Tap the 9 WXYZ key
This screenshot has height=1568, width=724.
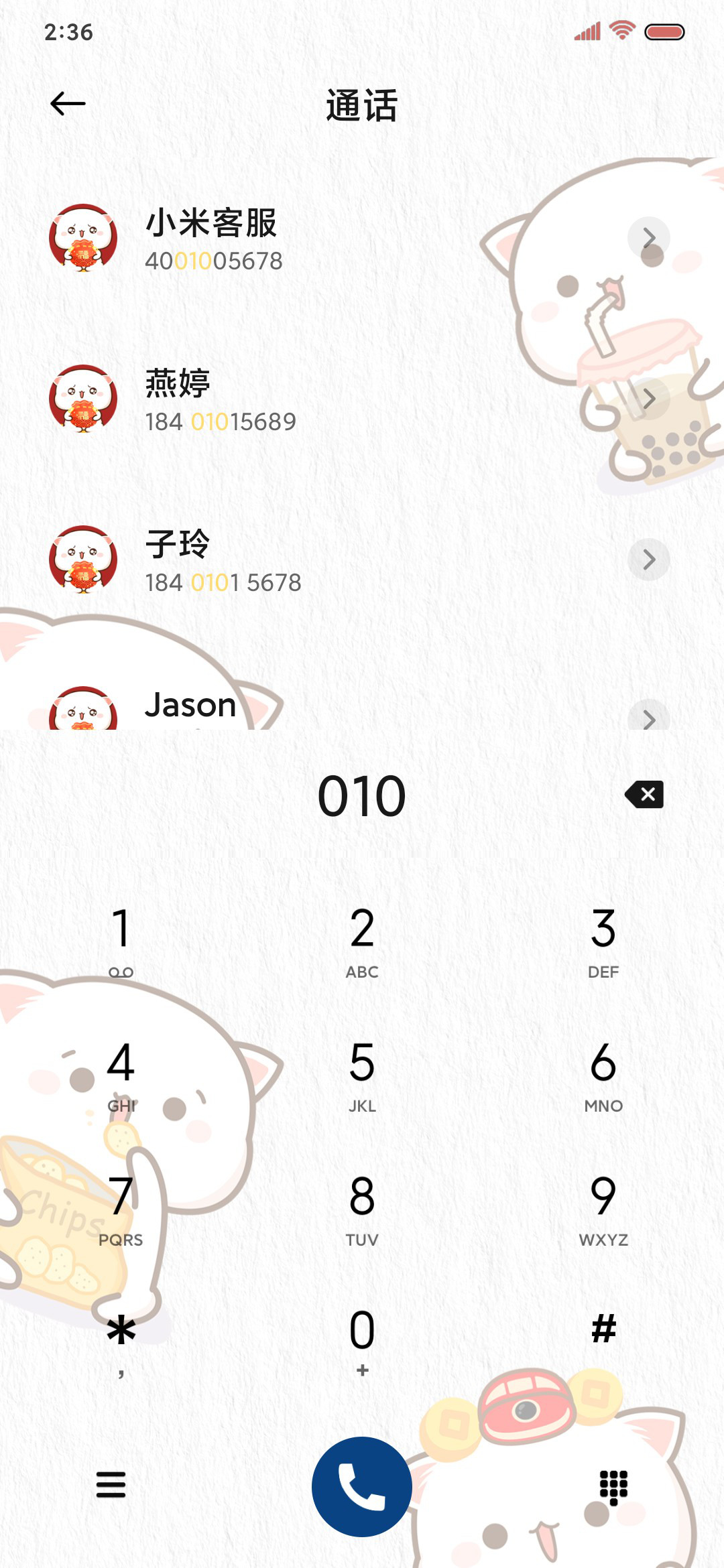coord(603,1206)
